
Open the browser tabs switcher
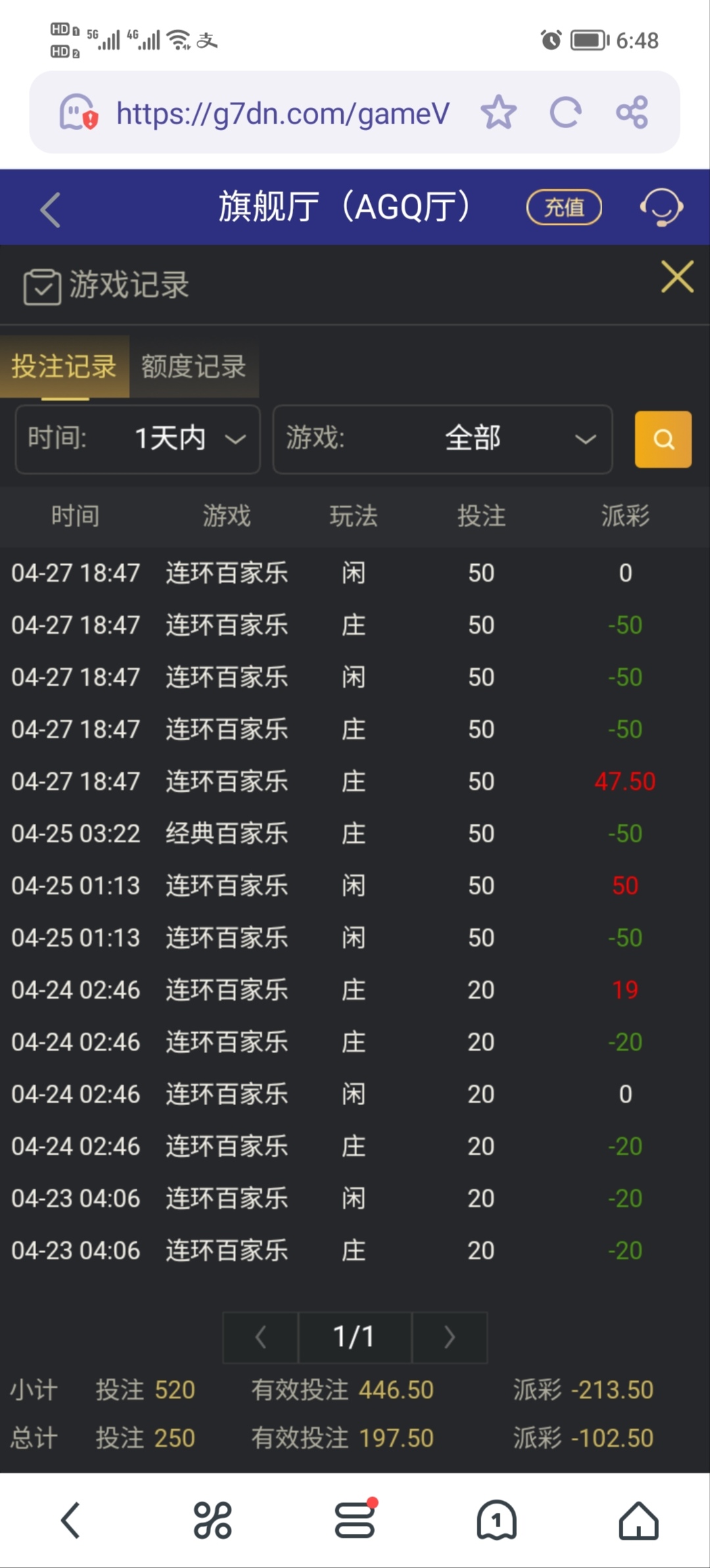coord(496,1520)
